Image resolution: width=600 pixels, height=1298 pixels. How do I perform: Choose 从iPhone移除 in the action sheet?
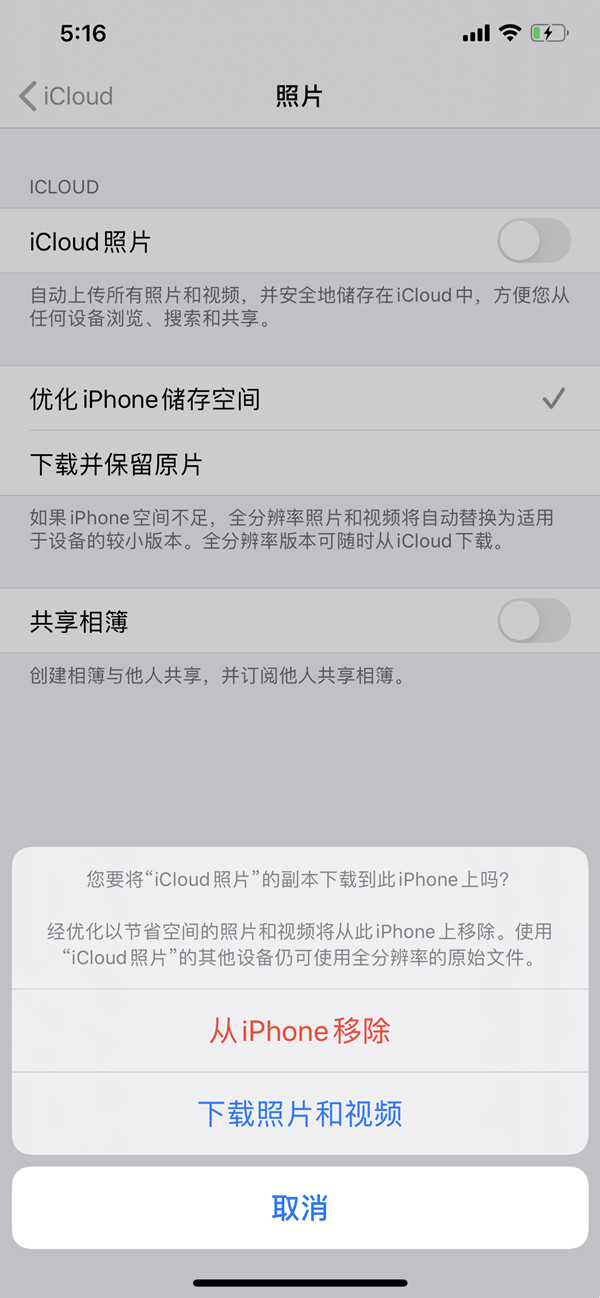300,1031
